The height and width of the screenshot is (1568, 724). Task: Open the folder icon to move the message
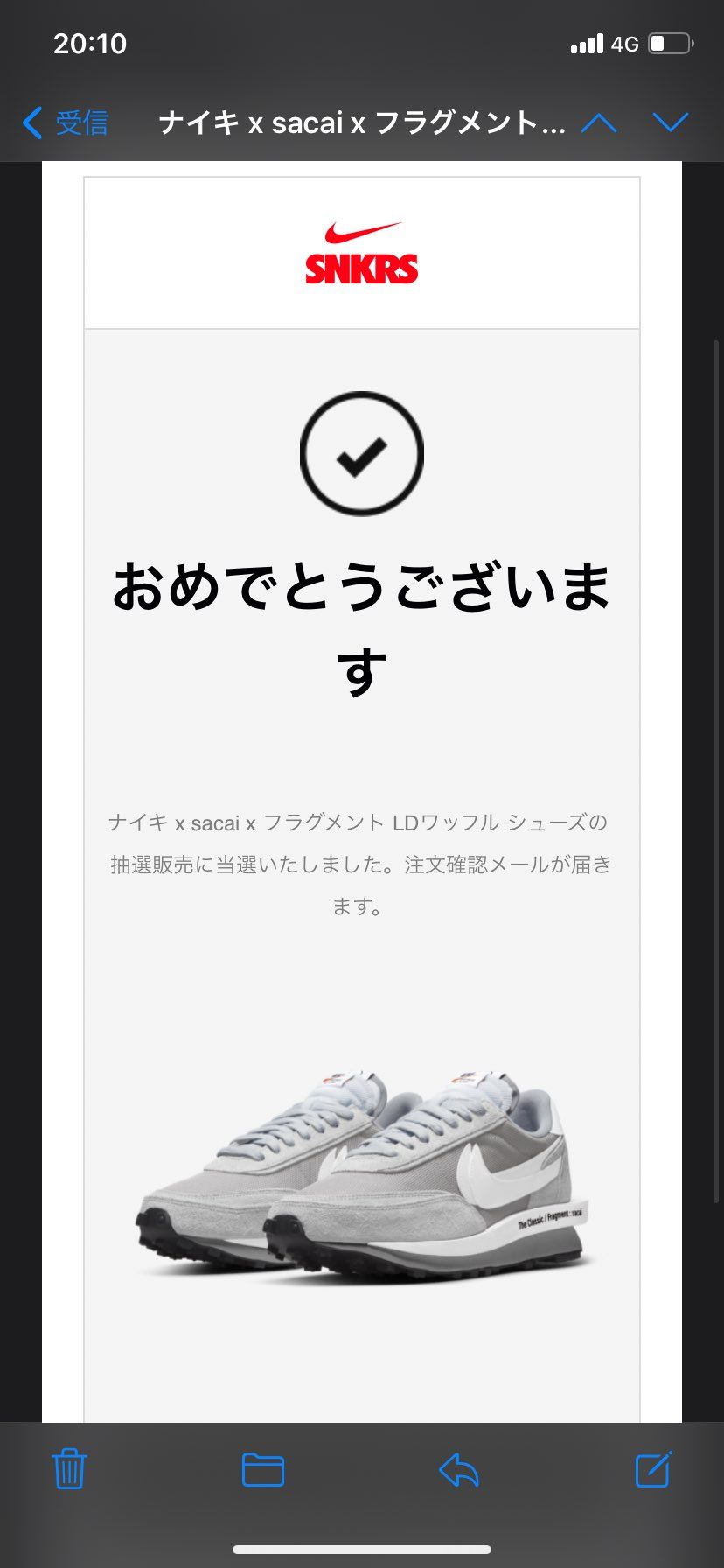tap(263, 1471)
